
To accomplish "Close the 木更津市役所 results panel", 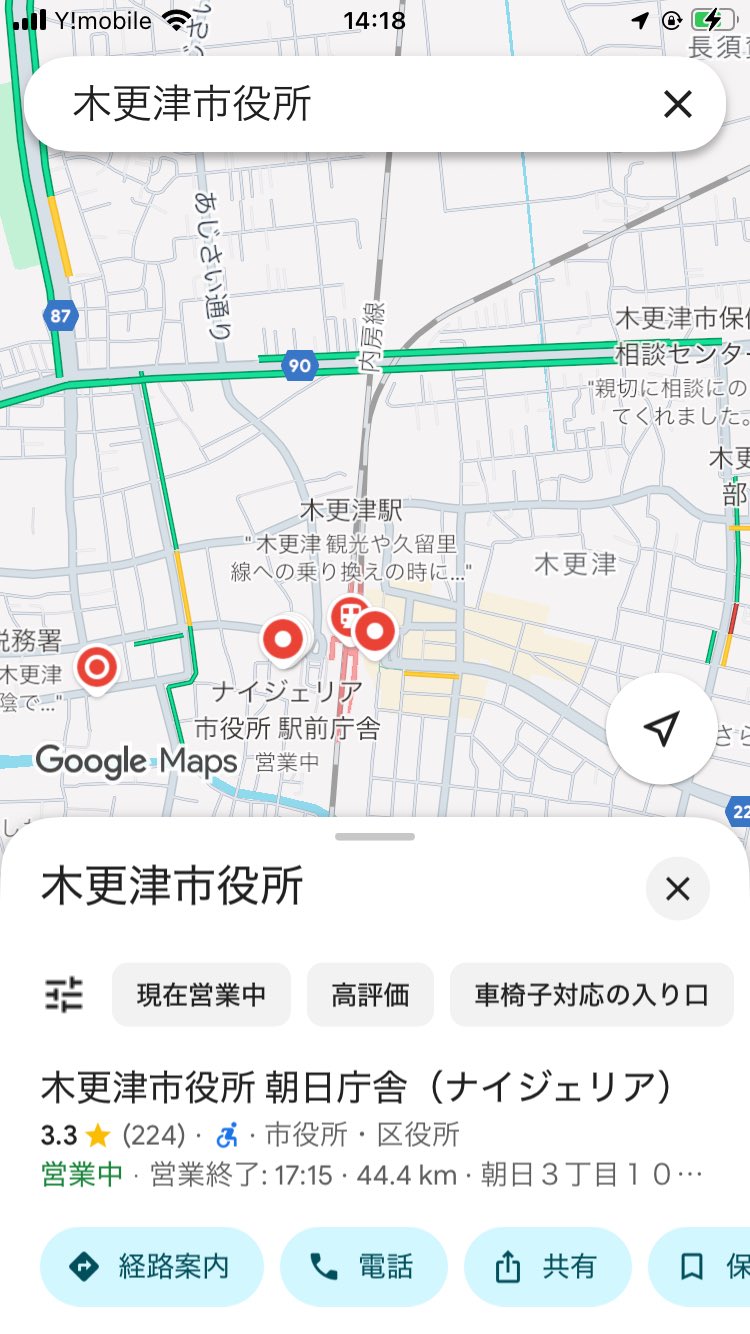I will 677,888.
